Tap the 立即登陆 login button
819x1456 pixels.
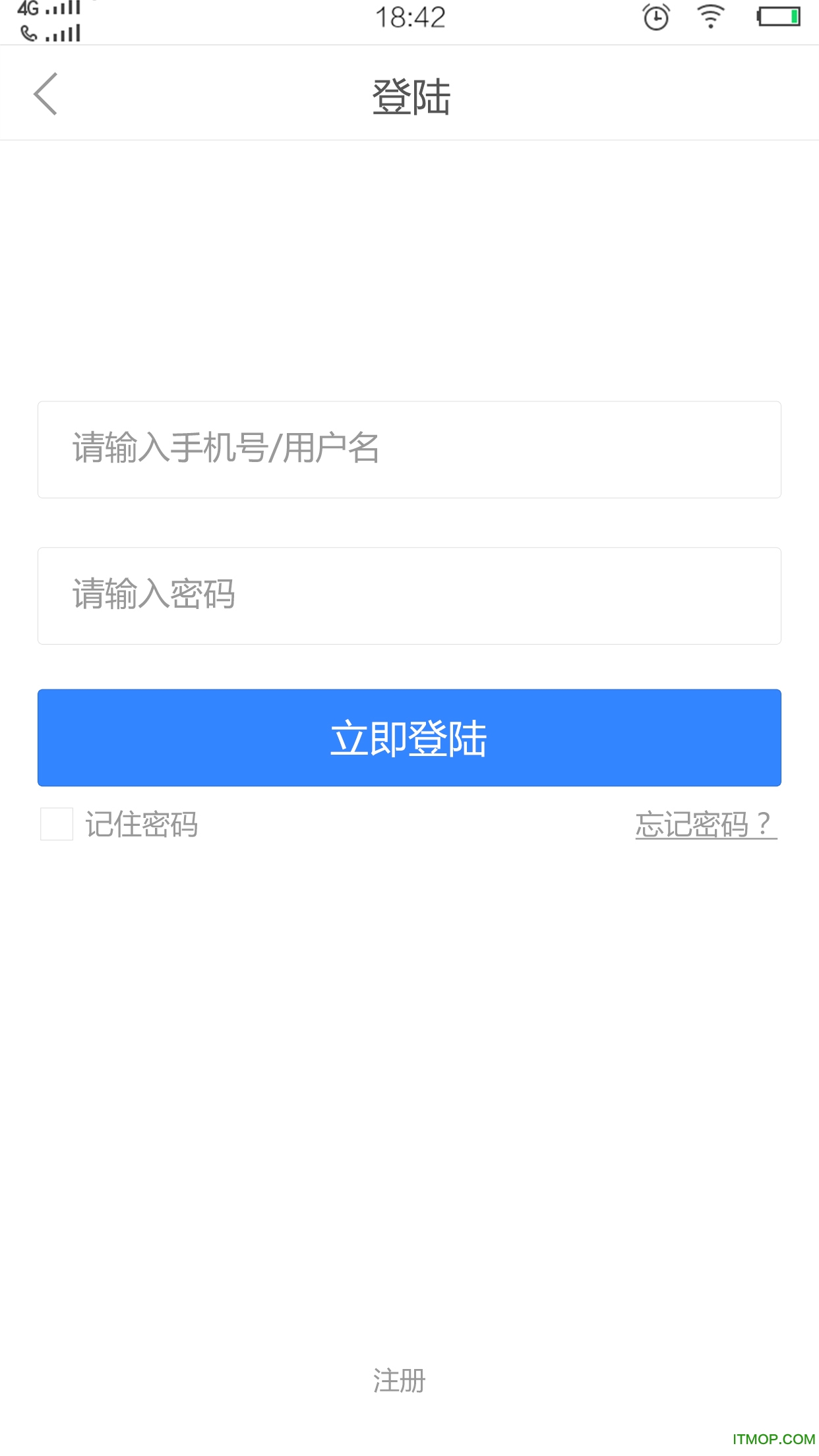pyautogui.click(x=409, y=738)
